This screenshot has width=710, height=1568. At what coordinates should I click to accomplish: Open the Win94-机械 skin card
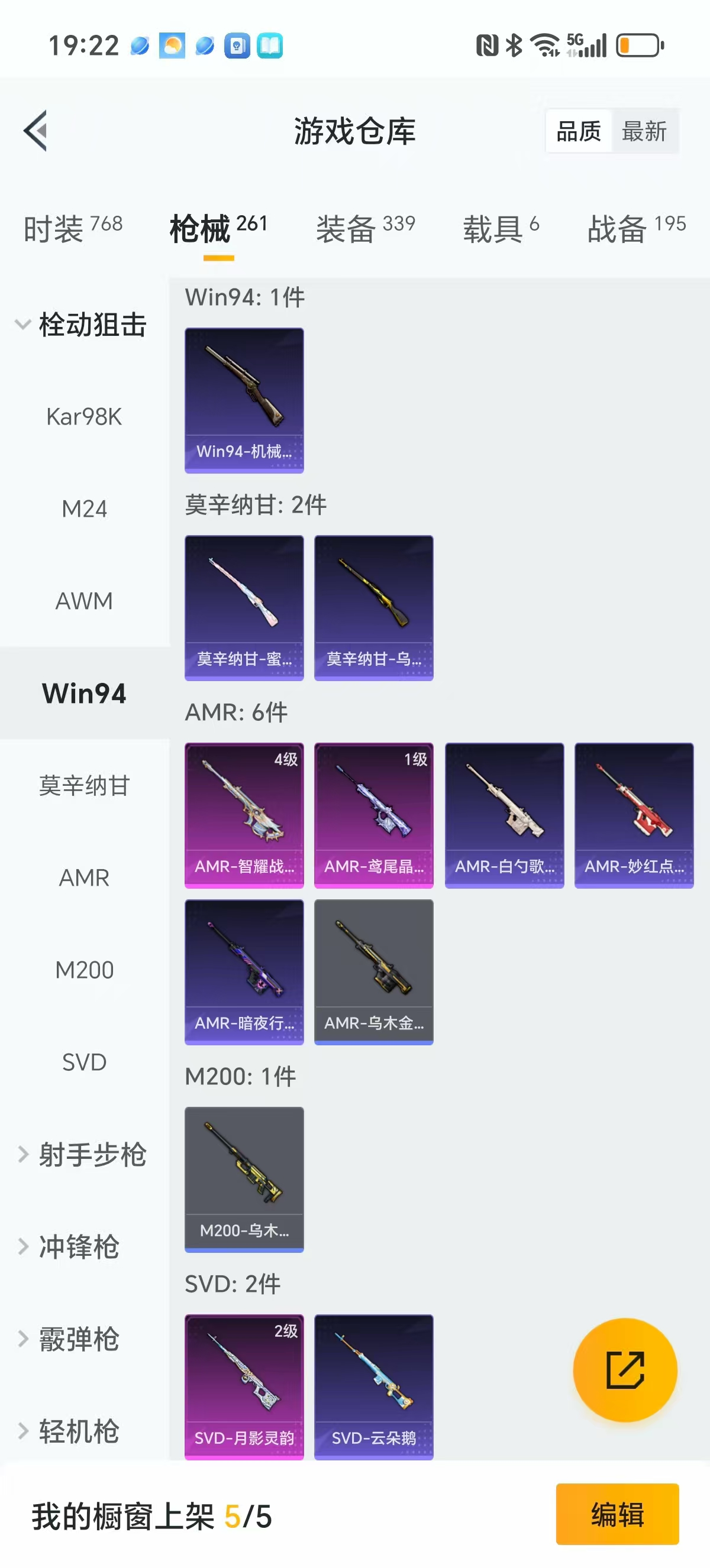pos(244,400)
